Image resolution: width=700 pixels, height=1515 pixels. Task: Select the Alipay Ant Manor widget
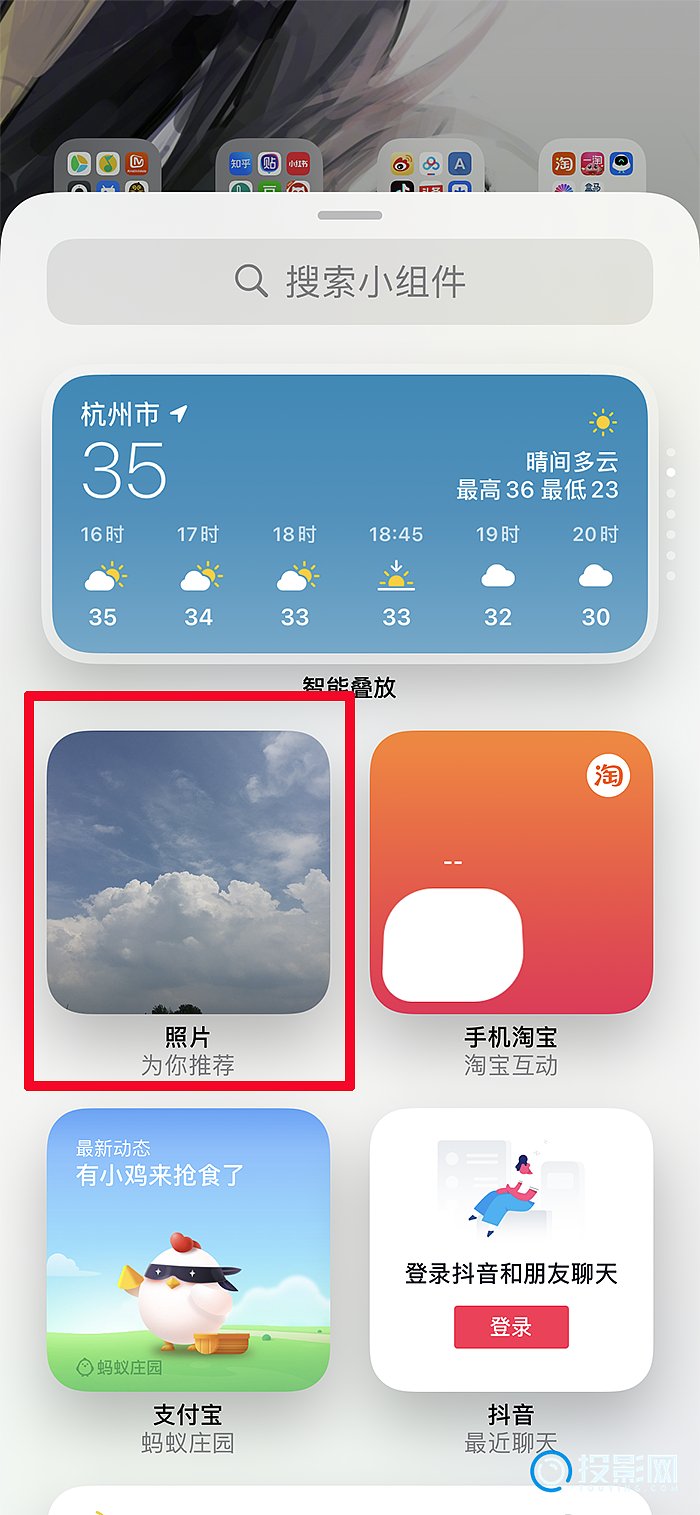pyautogui.click(x=188, y=1249)
